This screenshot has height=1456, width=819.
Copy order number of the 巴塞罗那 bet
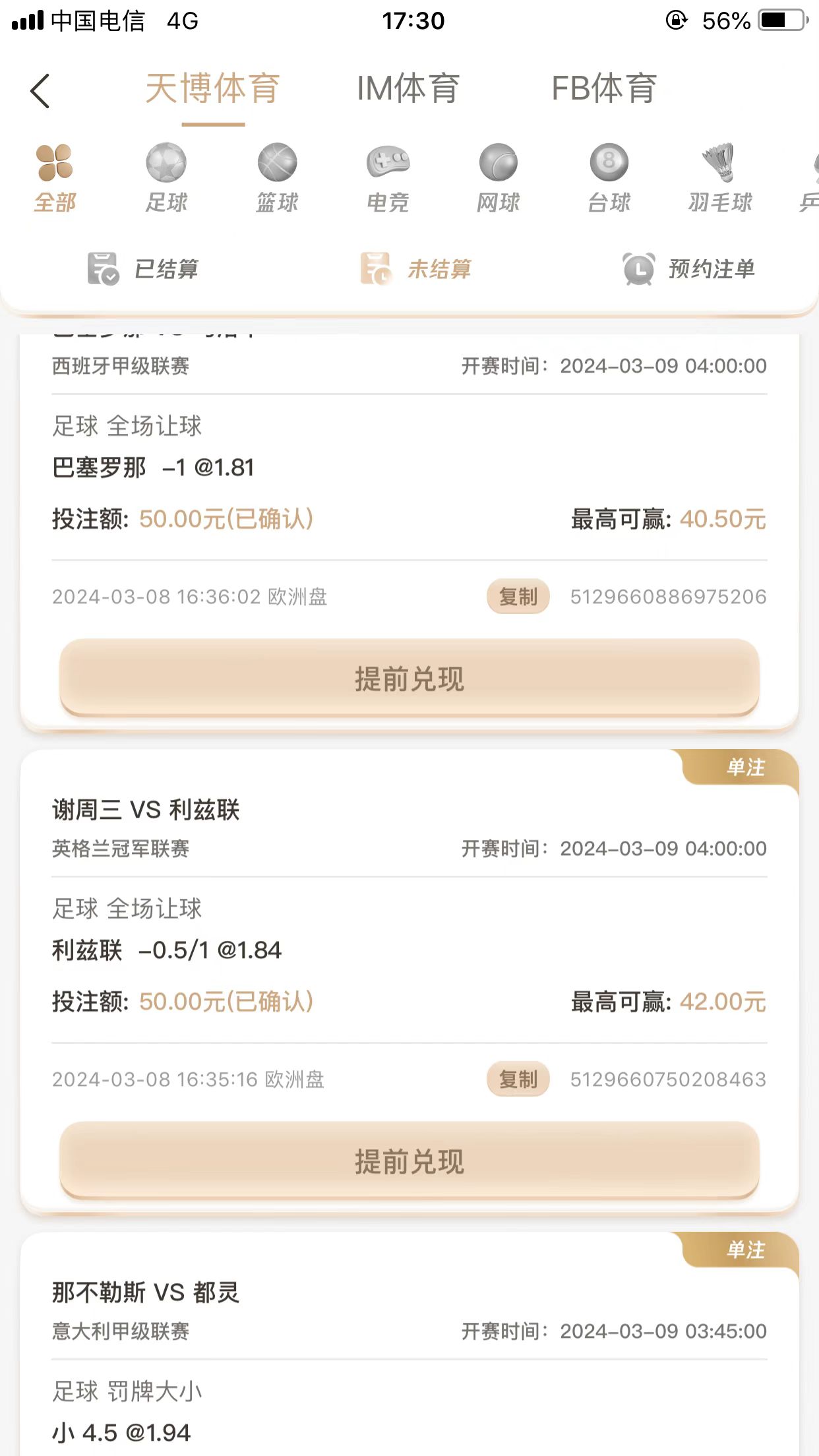[x=518, y=597]
